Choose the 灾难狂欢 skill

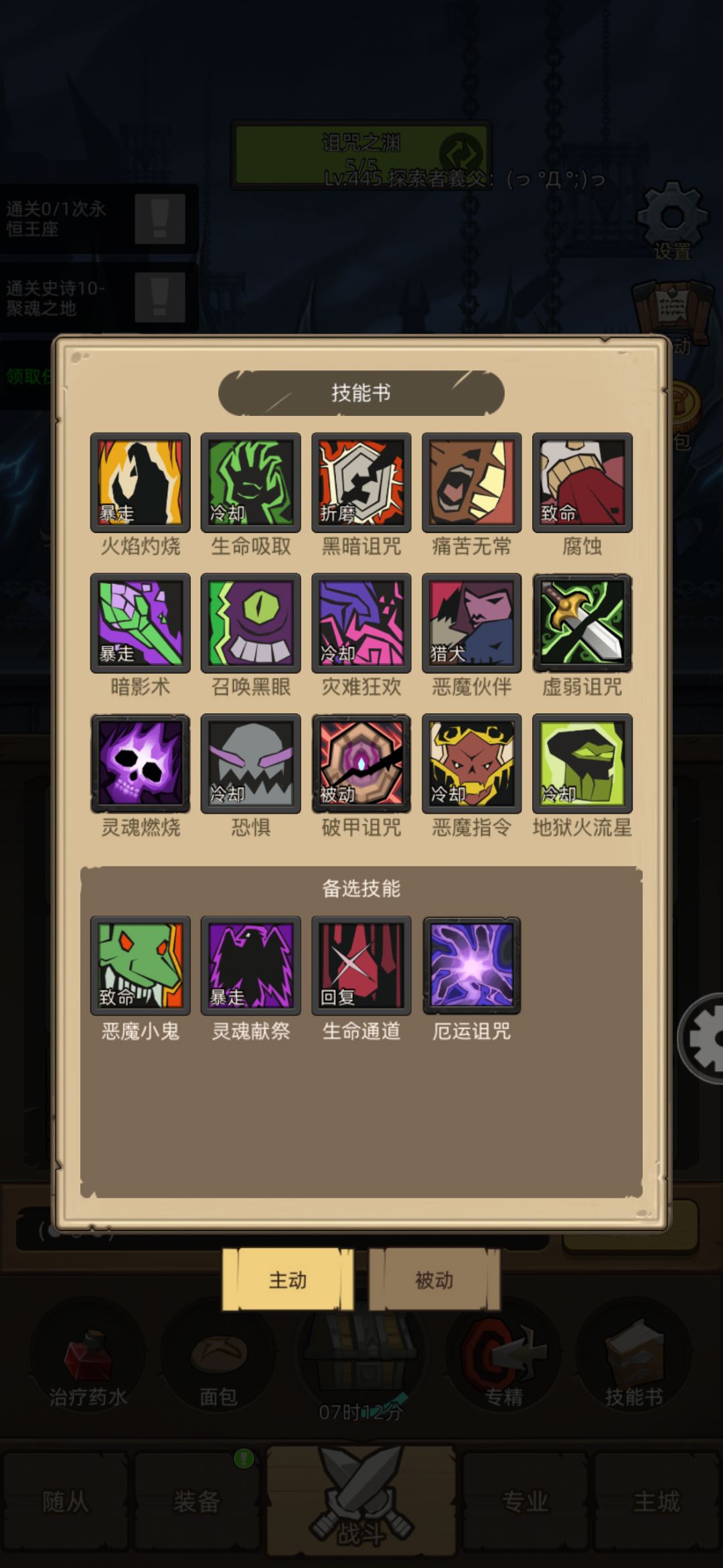pos(361,623)
